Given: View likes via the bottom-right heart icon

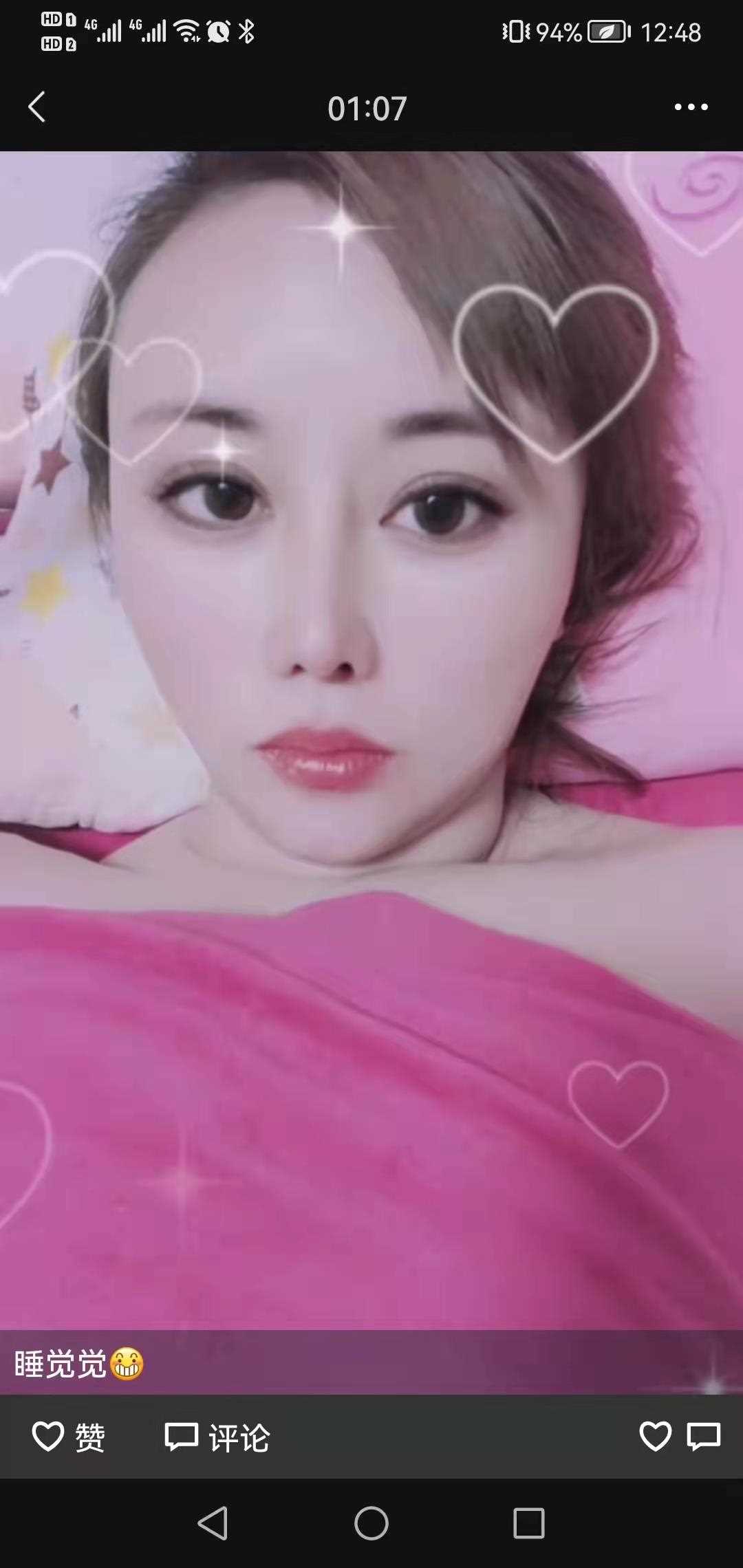Looking at the screenshot, I should (x=654, y=1437).
